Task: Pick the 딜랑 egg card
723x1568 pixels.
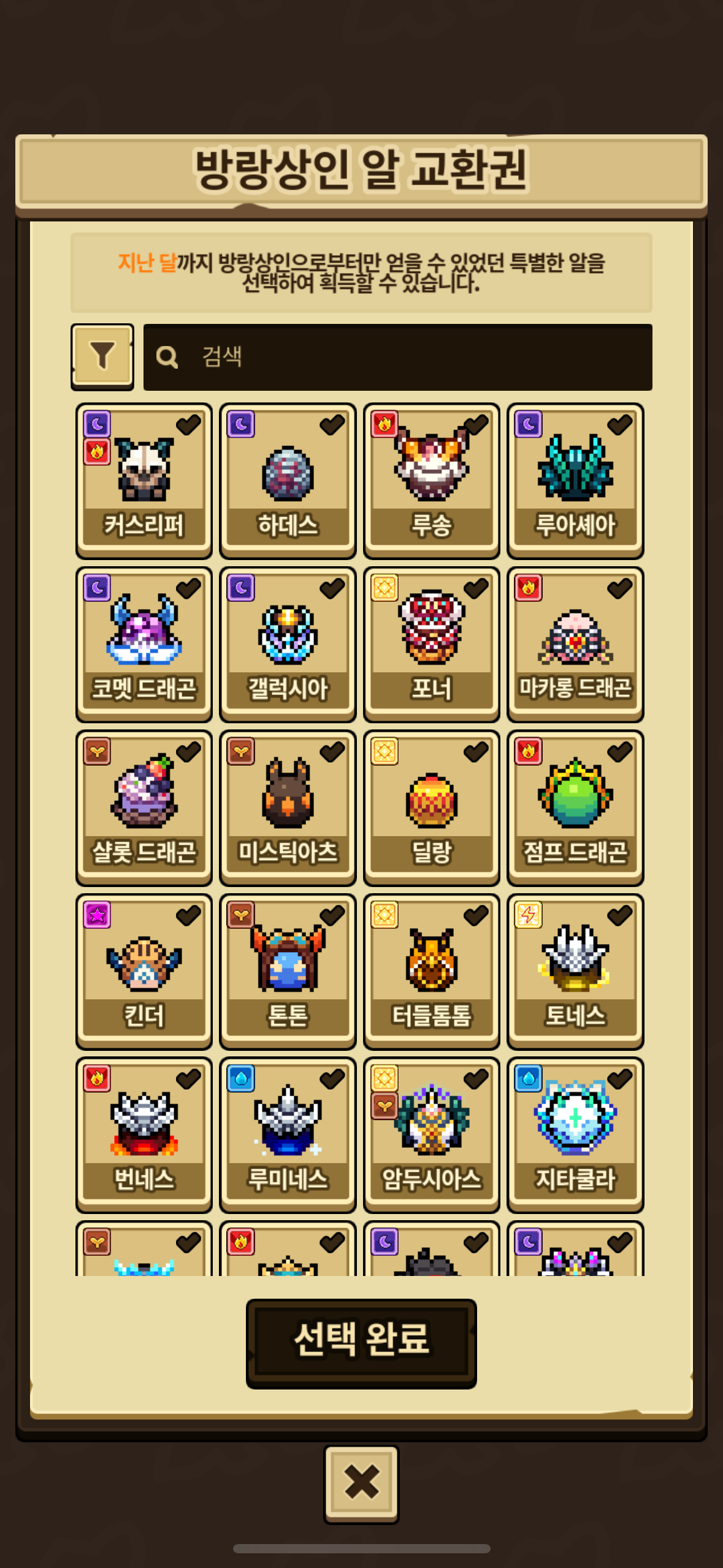Action: click(x=432, y=808)
